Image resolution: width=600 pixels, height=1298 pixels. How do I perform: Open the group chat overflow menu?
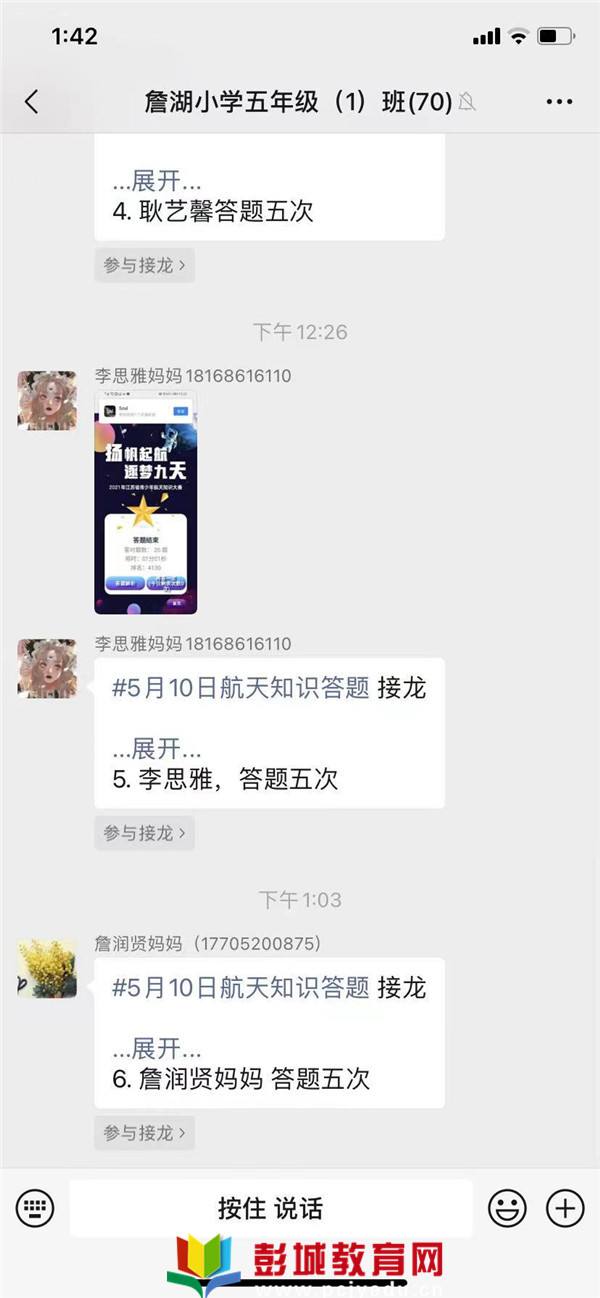(558, 101)
